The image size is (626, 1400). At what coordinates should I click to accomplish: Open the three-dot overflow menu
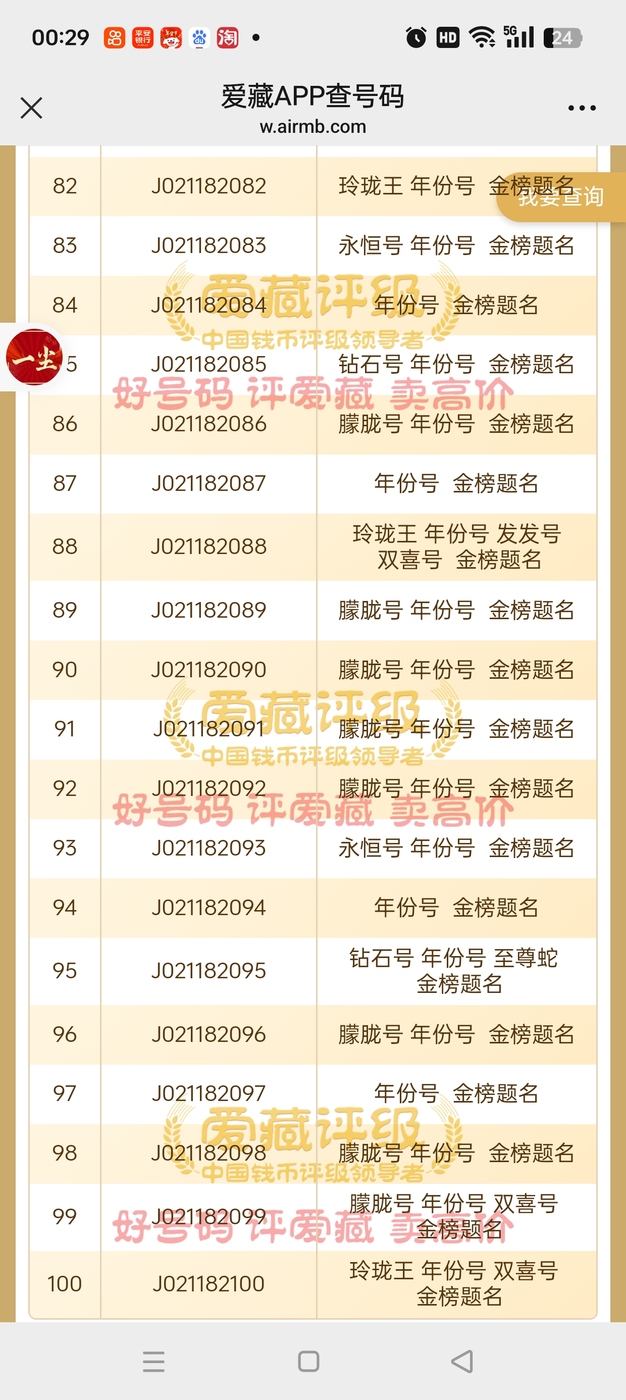tap(582, 108)
